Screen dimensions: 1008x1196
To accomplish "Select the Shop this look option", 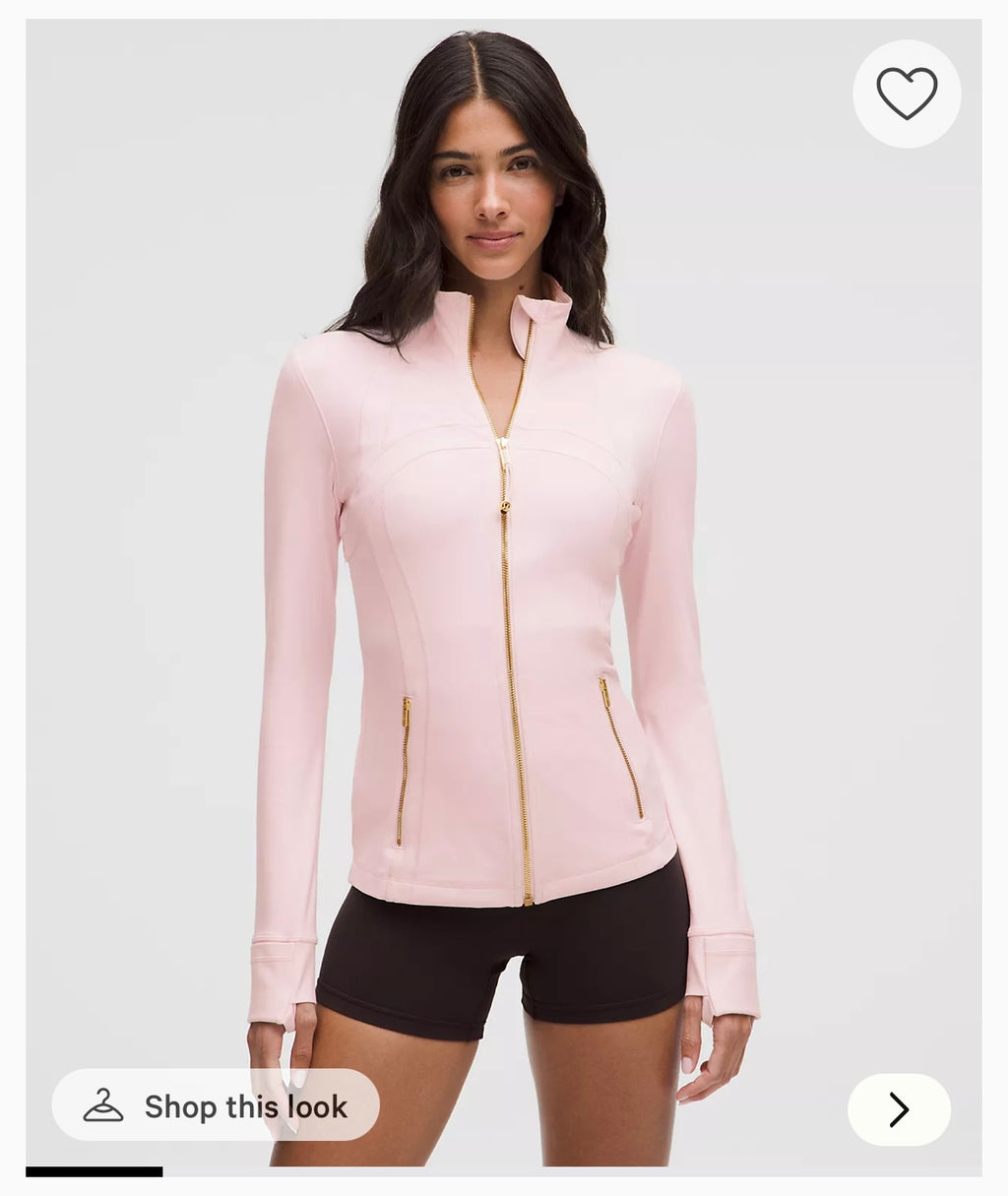I will [x=217, y=1107].
